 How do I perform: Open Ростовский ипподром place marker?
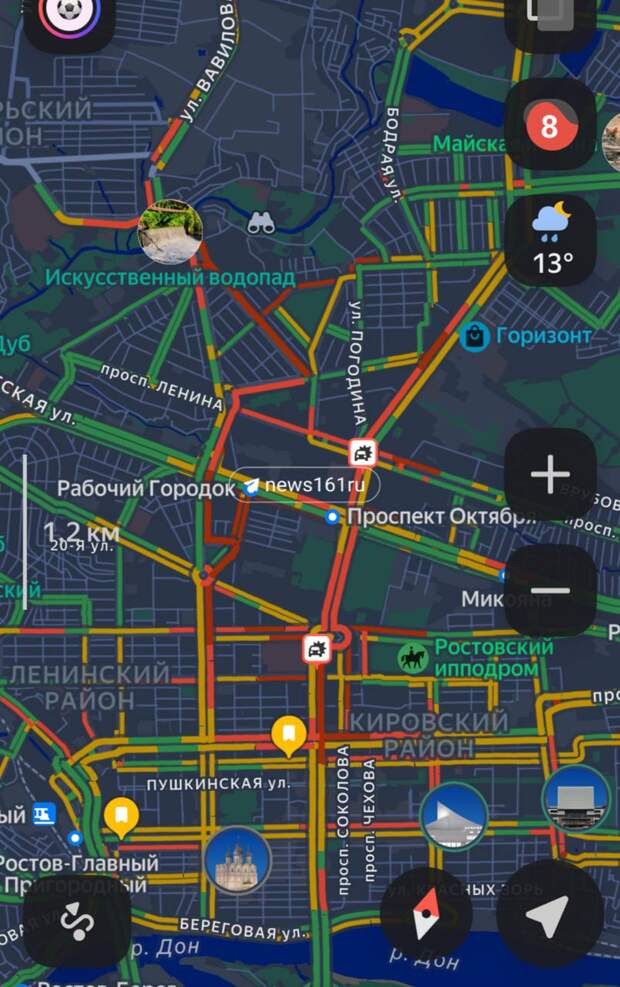pos(413,658)
